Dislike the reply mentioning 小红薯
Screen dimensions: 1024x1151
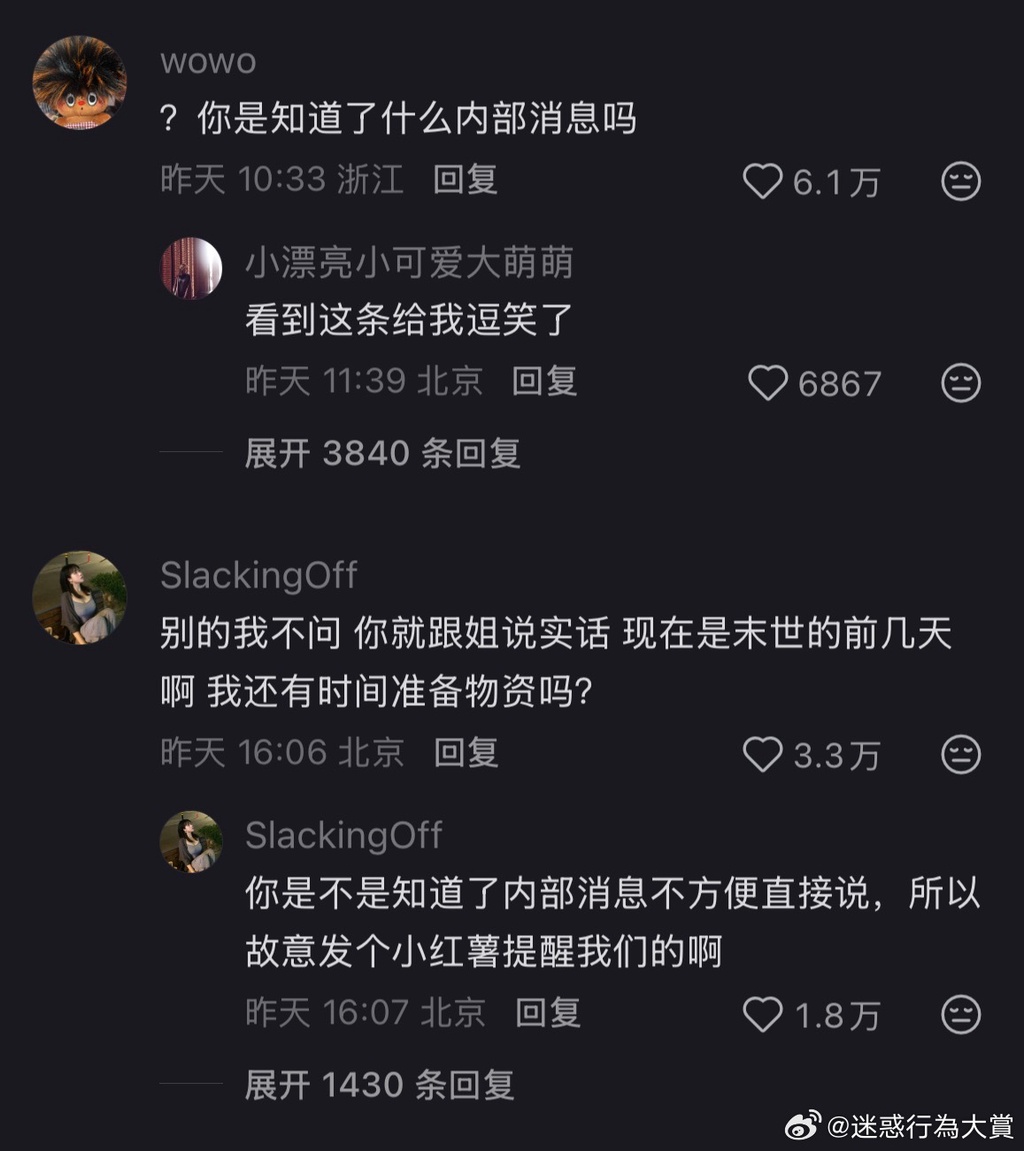click(x=961, y=1016)
